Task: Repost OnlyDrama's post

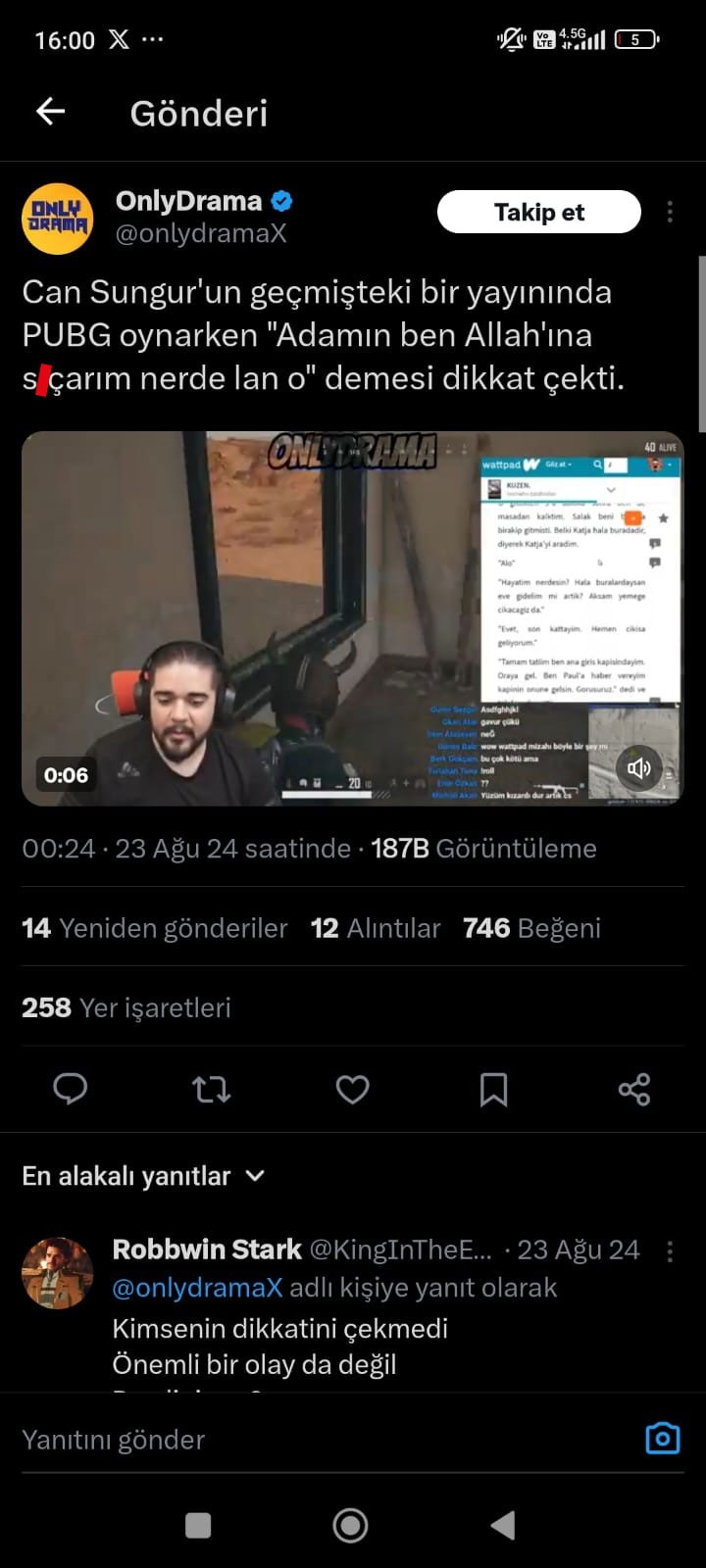Action: 211,1089
